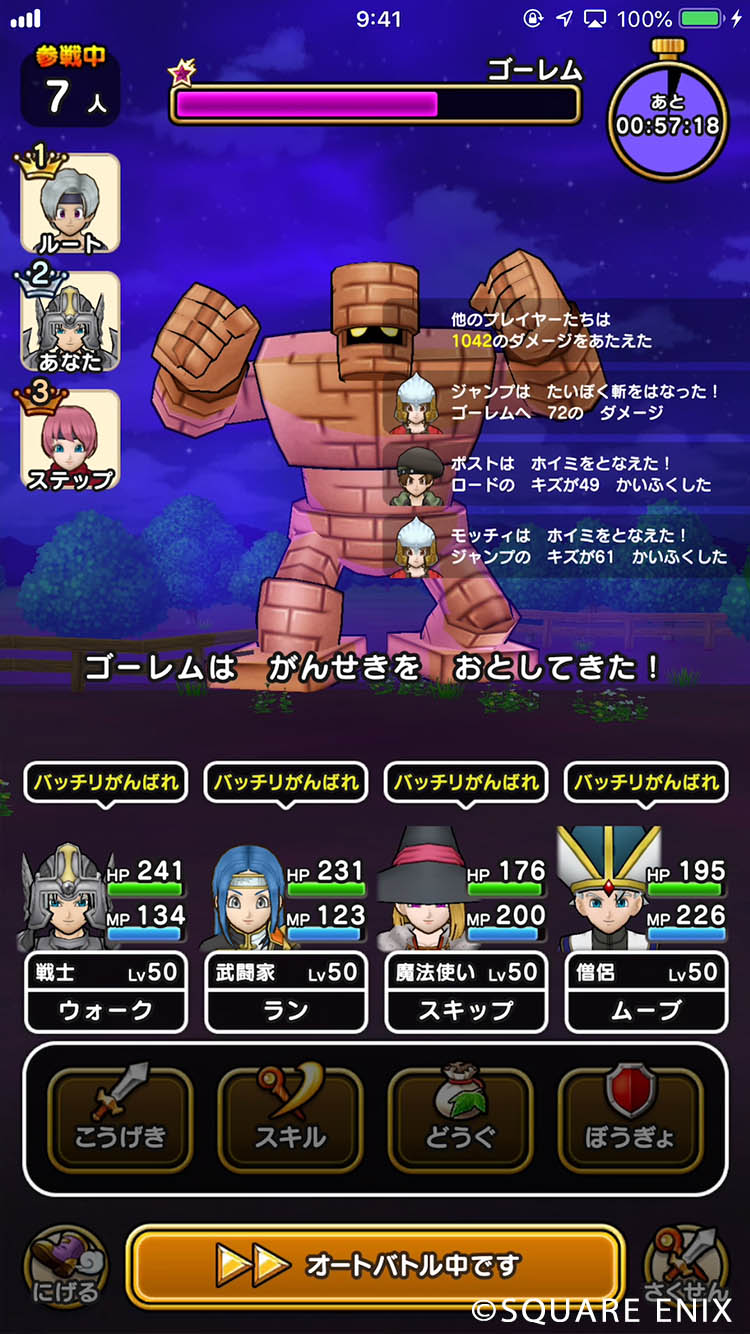Change ウォーク's バッチリがんばれ tactic

[x=105, y=782]
